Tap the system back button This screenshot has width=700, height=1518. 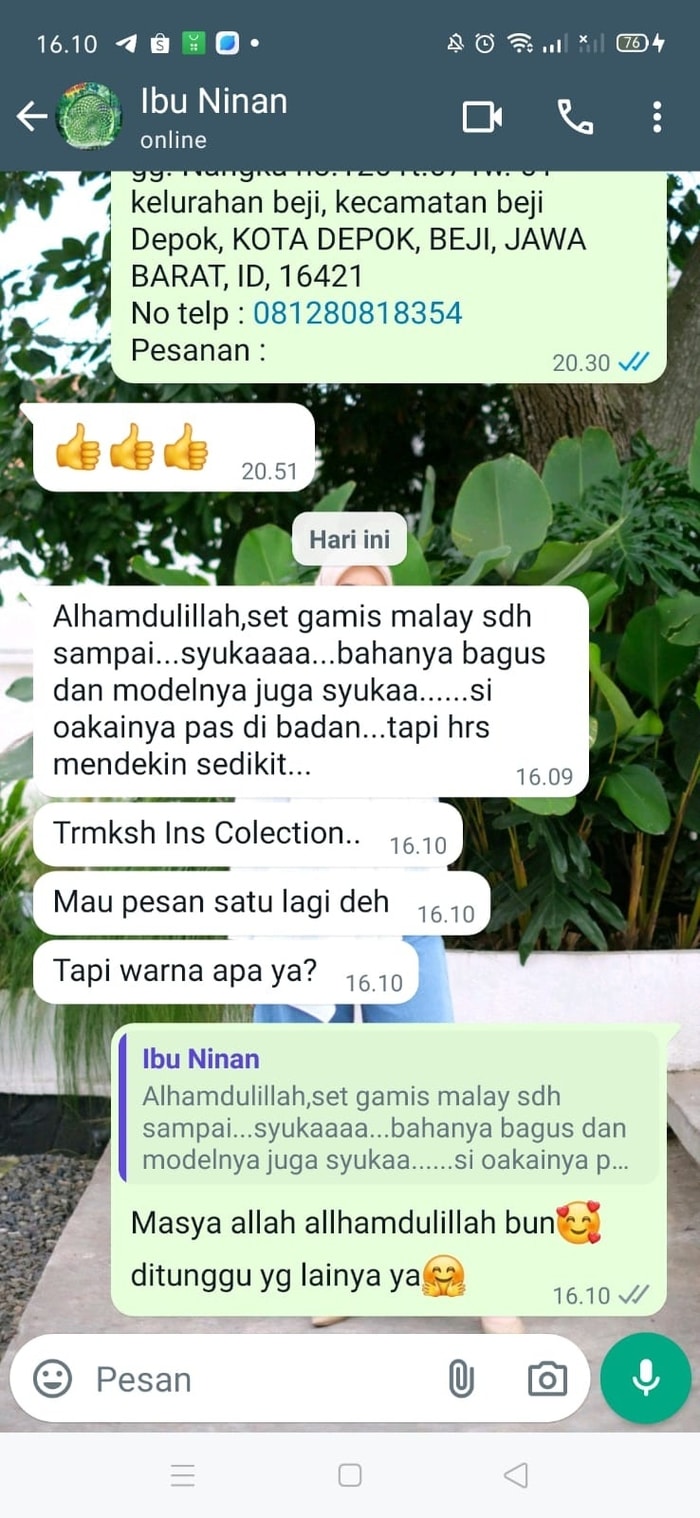pyautogui.click(x=515, y=1475)
